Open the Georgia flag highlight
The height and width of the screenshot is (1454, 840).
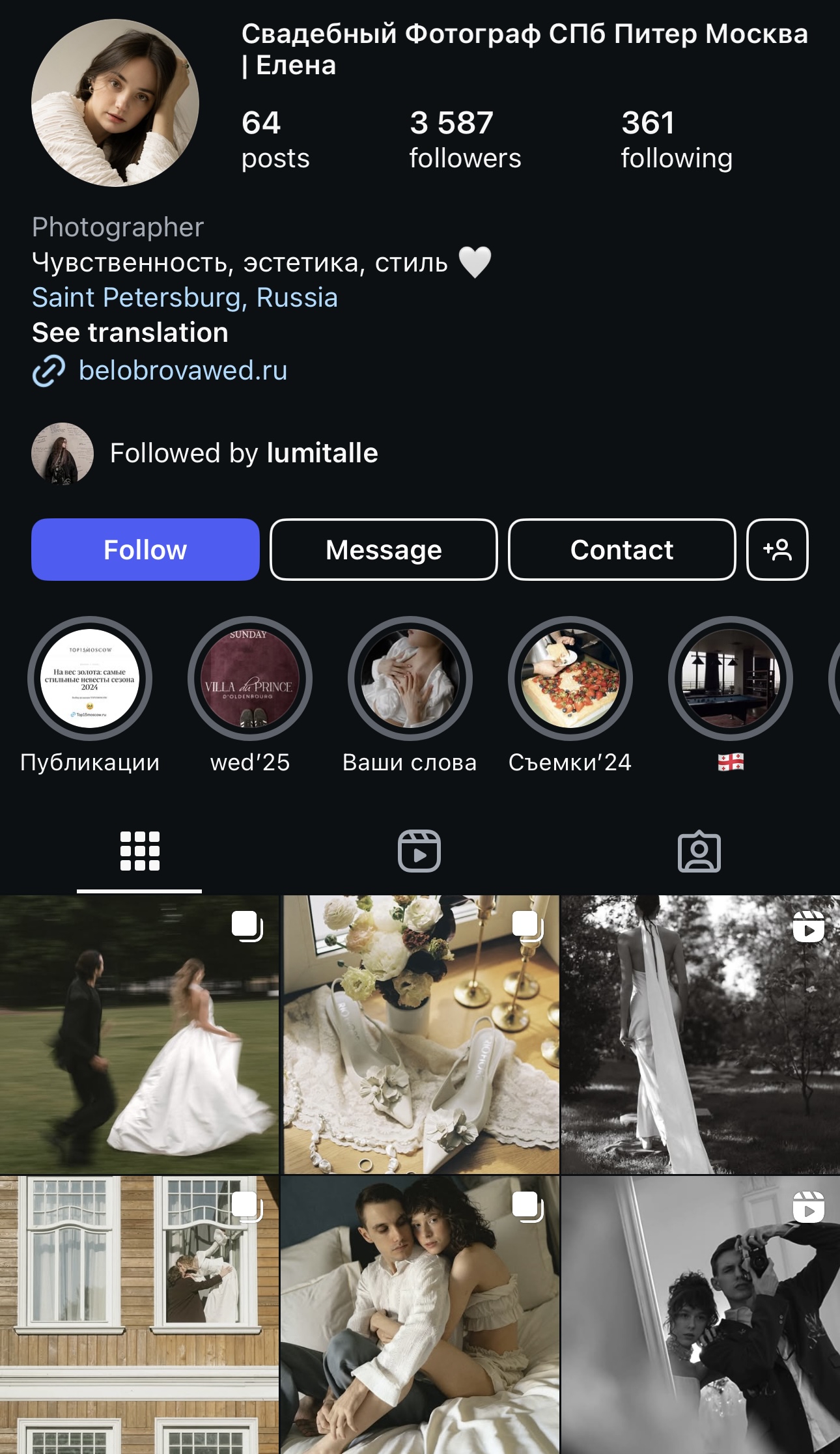[x=731, y=678]
